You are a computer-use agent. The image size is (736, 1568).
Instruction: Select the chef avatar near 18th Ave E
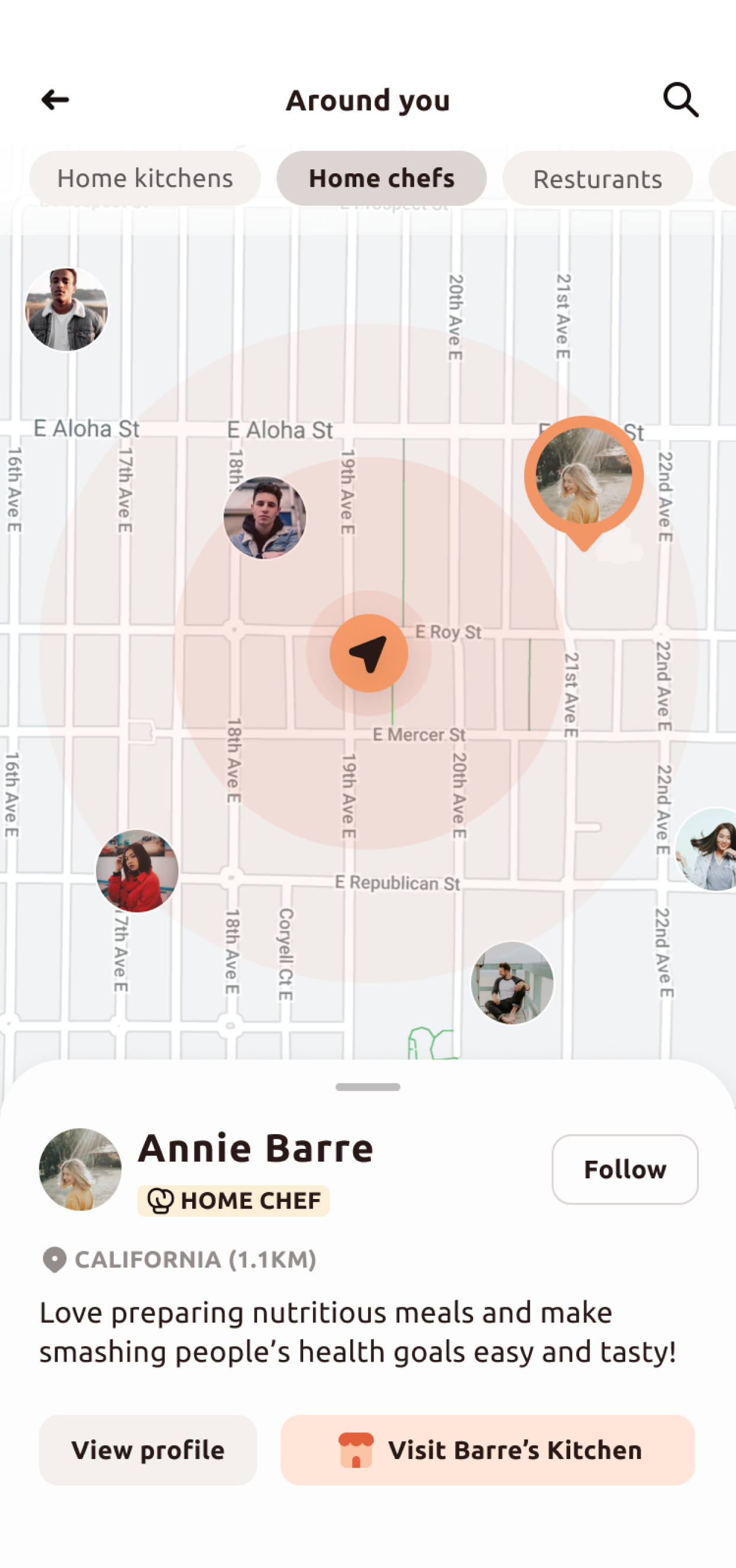tap(265, 518)
